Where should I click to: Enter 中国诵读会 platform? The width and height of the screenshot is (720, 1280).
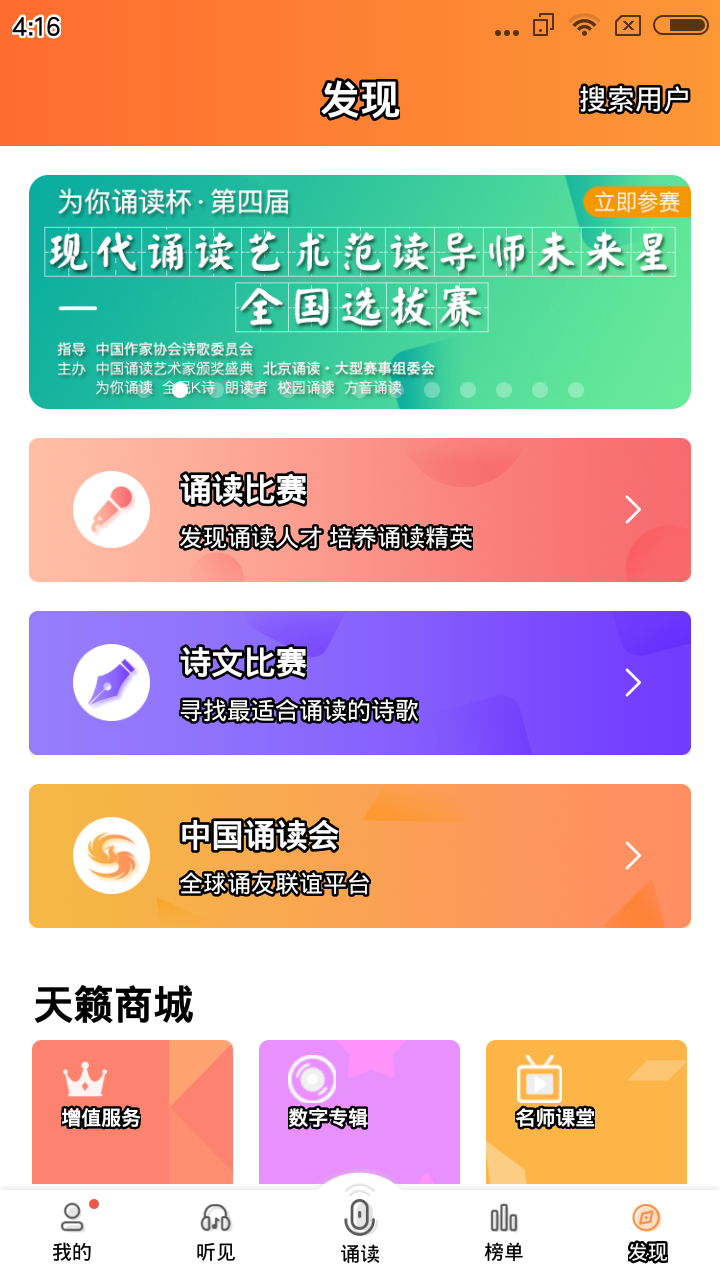click(x=360, y=856)
